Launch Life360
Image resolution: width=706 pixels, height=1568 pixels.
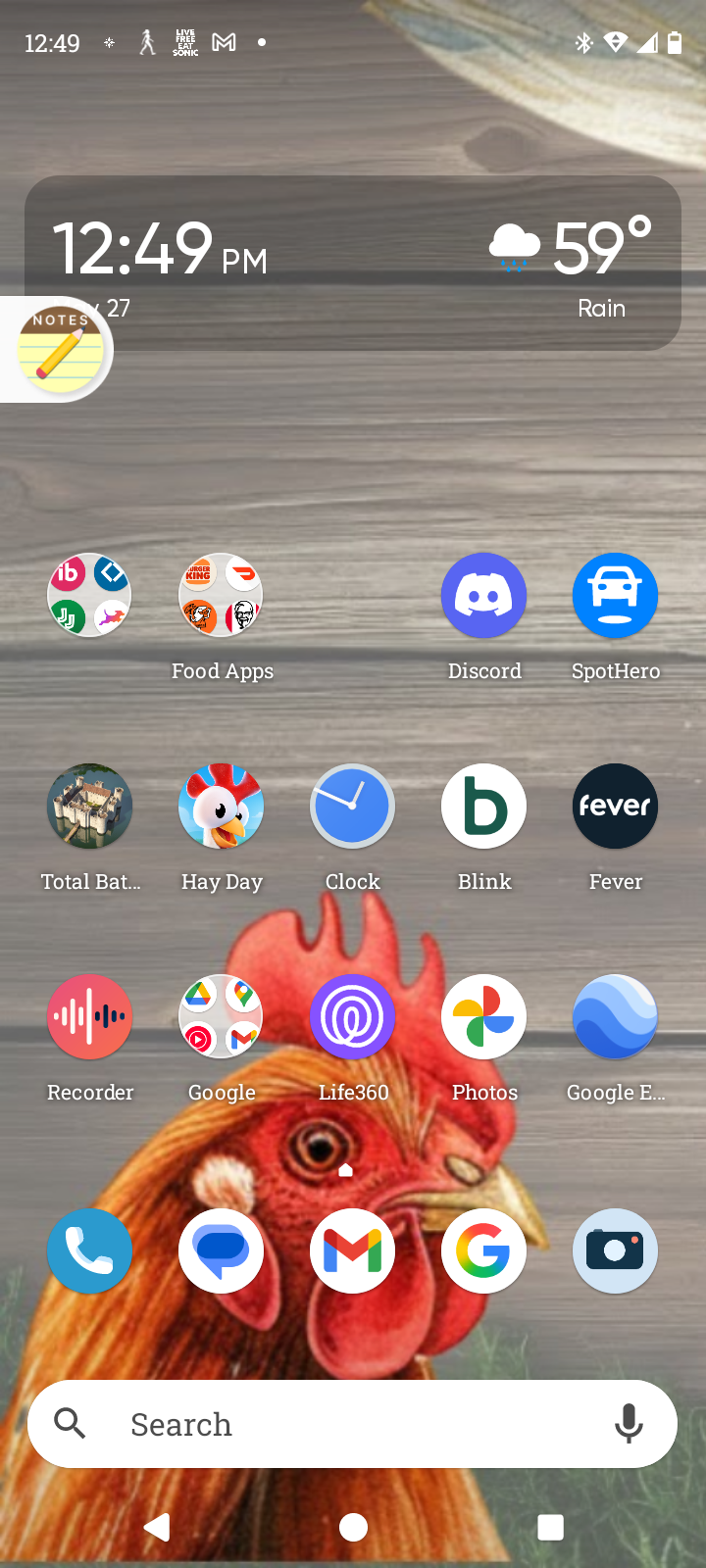tap(352, 1017)
